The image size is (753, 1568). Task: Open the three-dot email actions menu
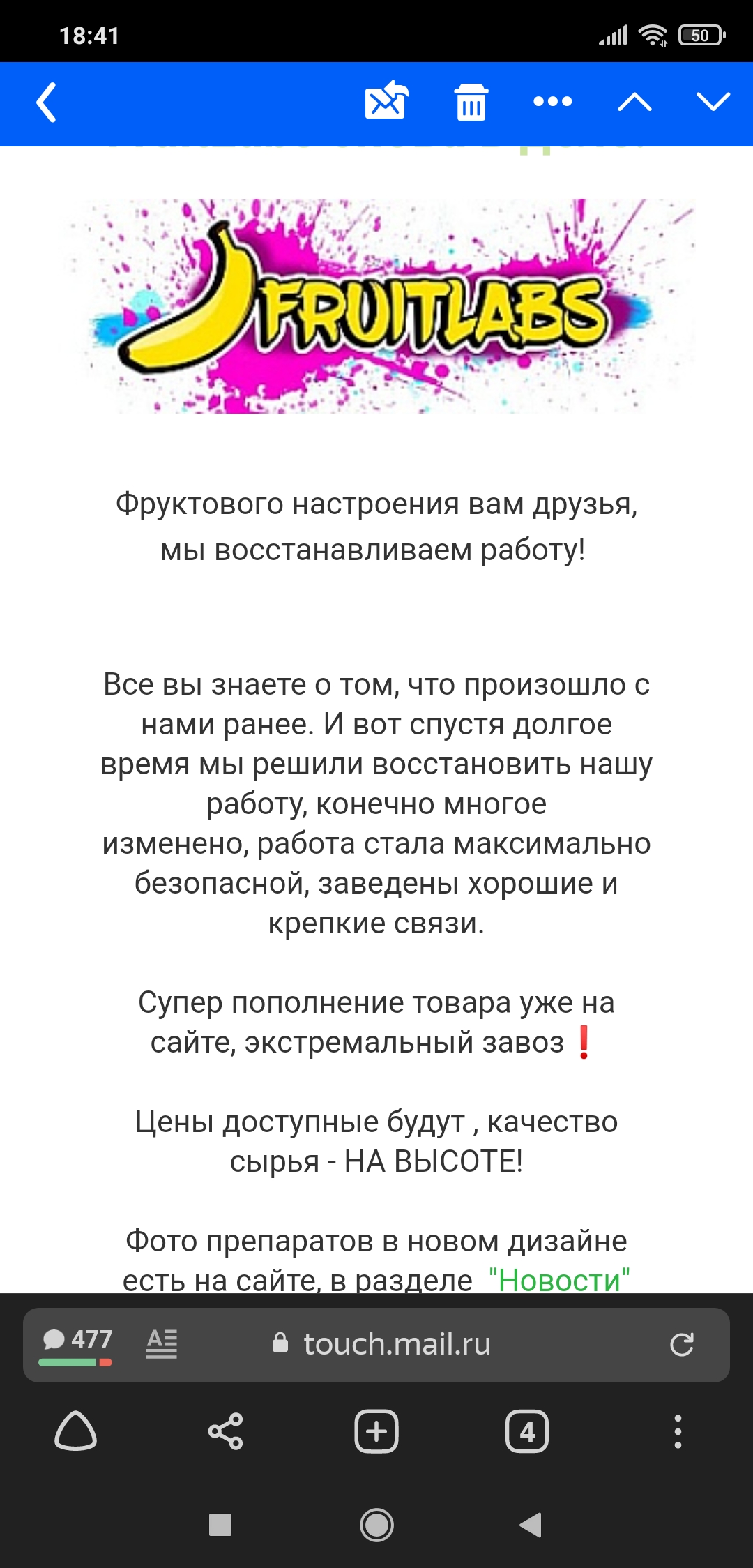pos(552,102)
